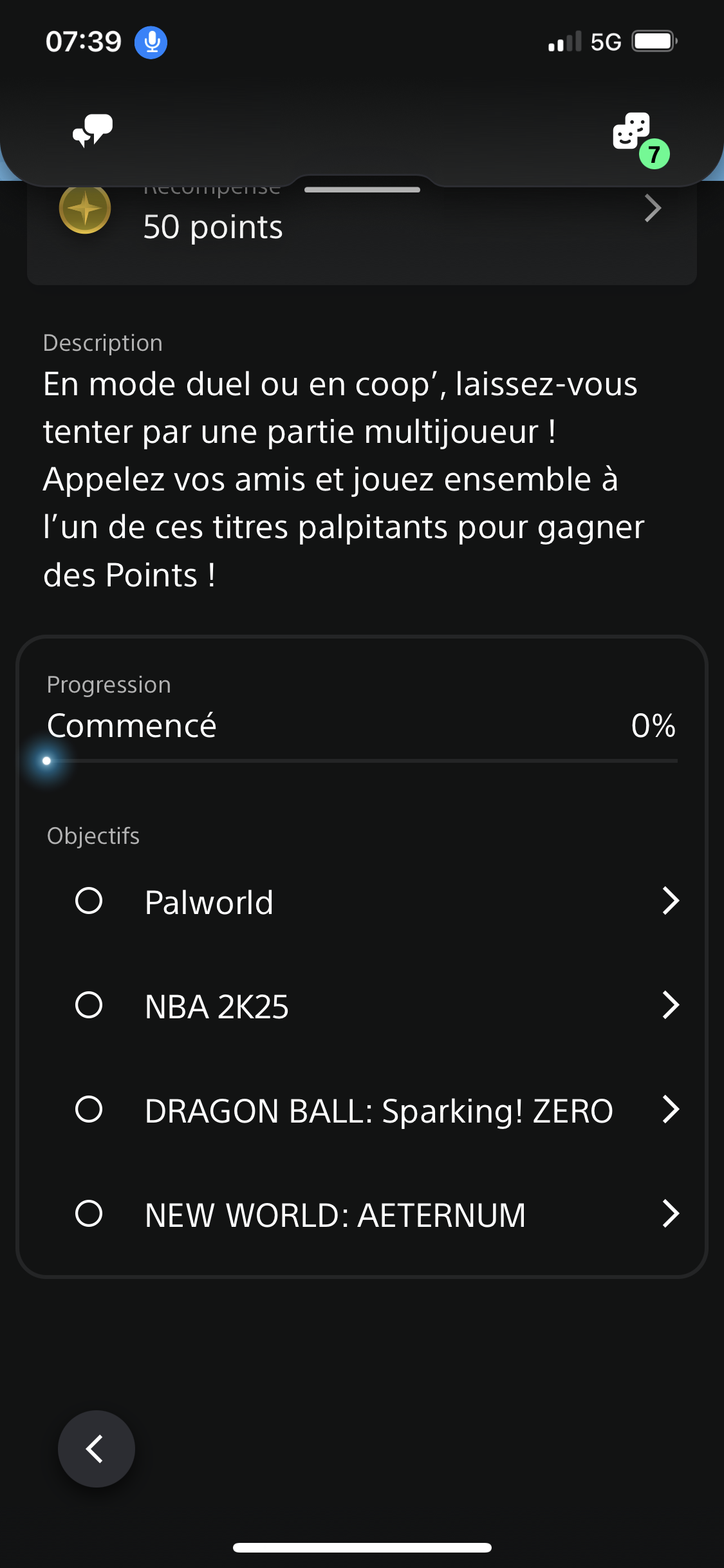Go back with the round arrow button
The width and height of the screenshot is (724, 1568).
[97, 1448]
